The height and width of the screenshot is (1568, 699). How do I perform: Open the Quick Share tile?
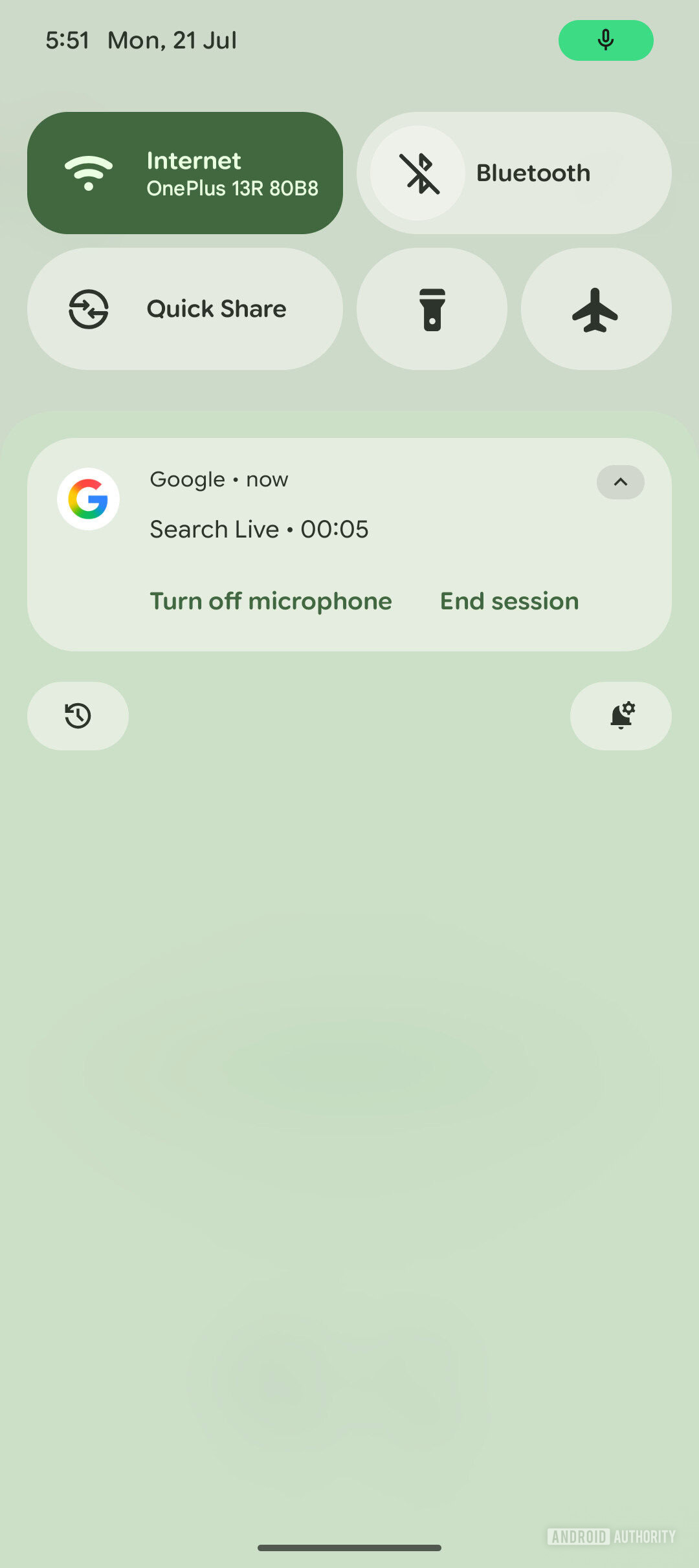pyautogui.click(x=185, y=309)
